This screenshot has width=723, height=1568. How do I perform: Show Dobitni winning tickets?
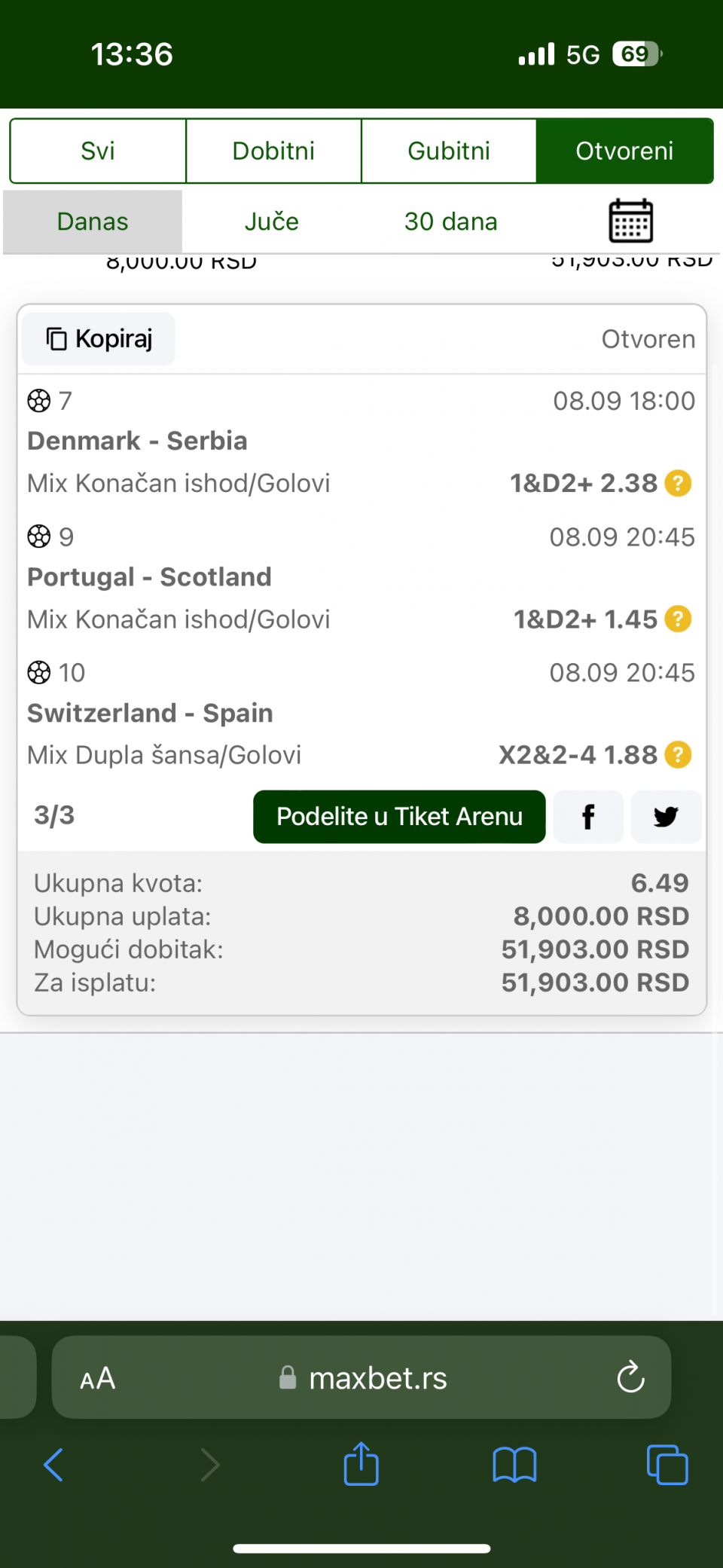click(273, 151)
